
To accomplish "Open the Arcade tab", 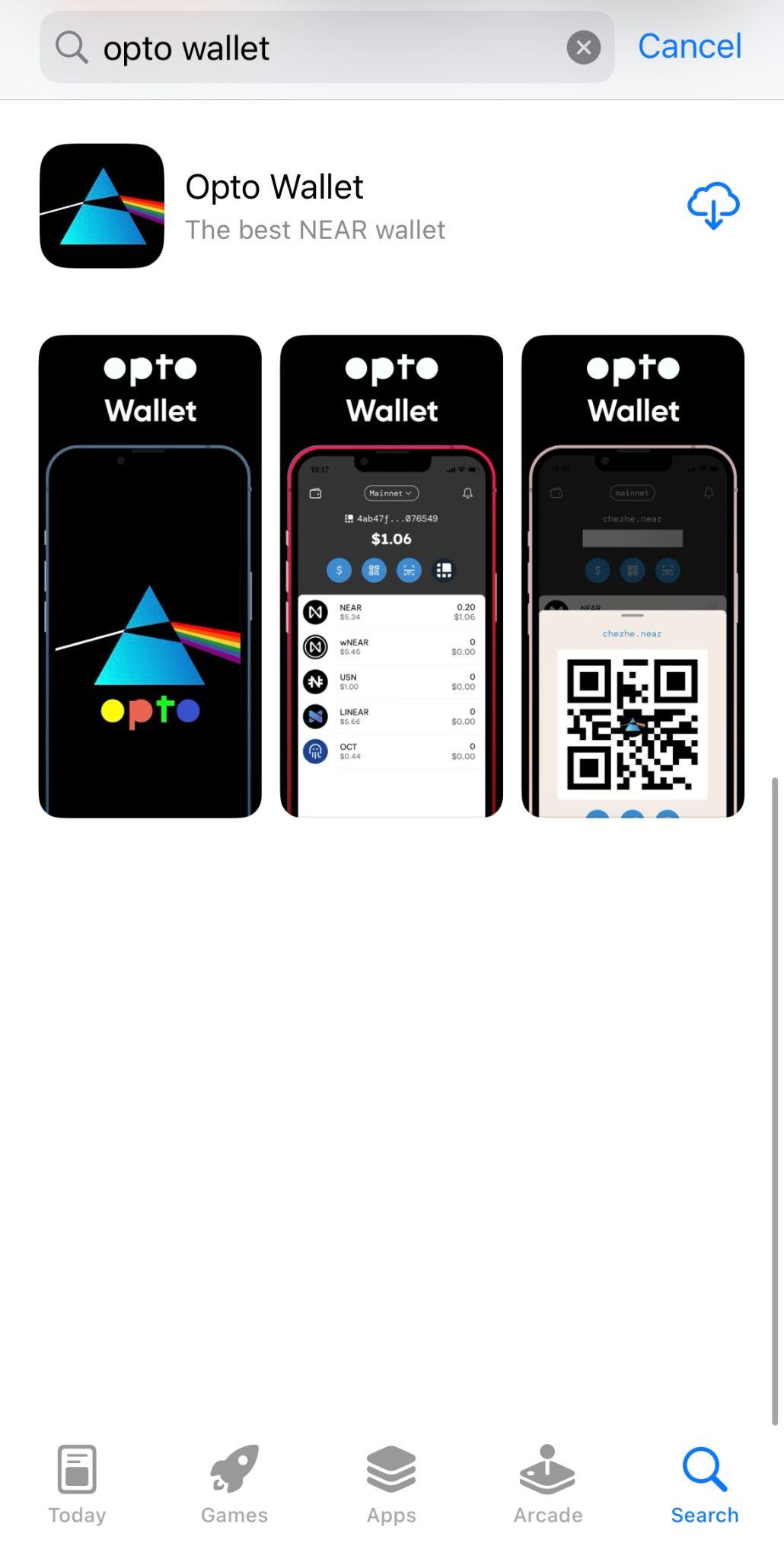I will tap(548, 1484).
